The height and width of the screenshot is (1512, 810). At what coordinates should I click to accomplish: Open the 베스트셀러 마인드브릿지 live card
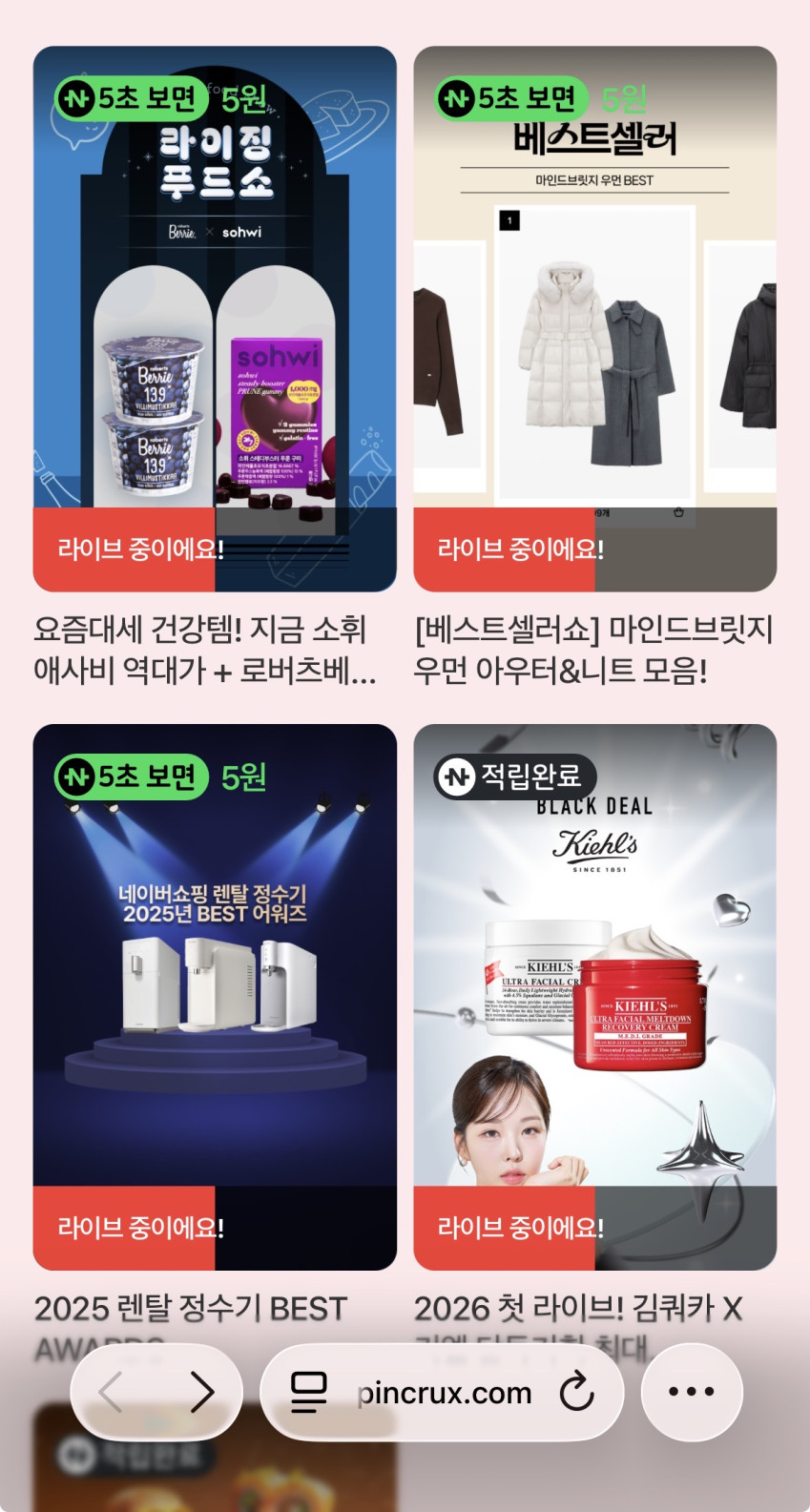point(594,319)
